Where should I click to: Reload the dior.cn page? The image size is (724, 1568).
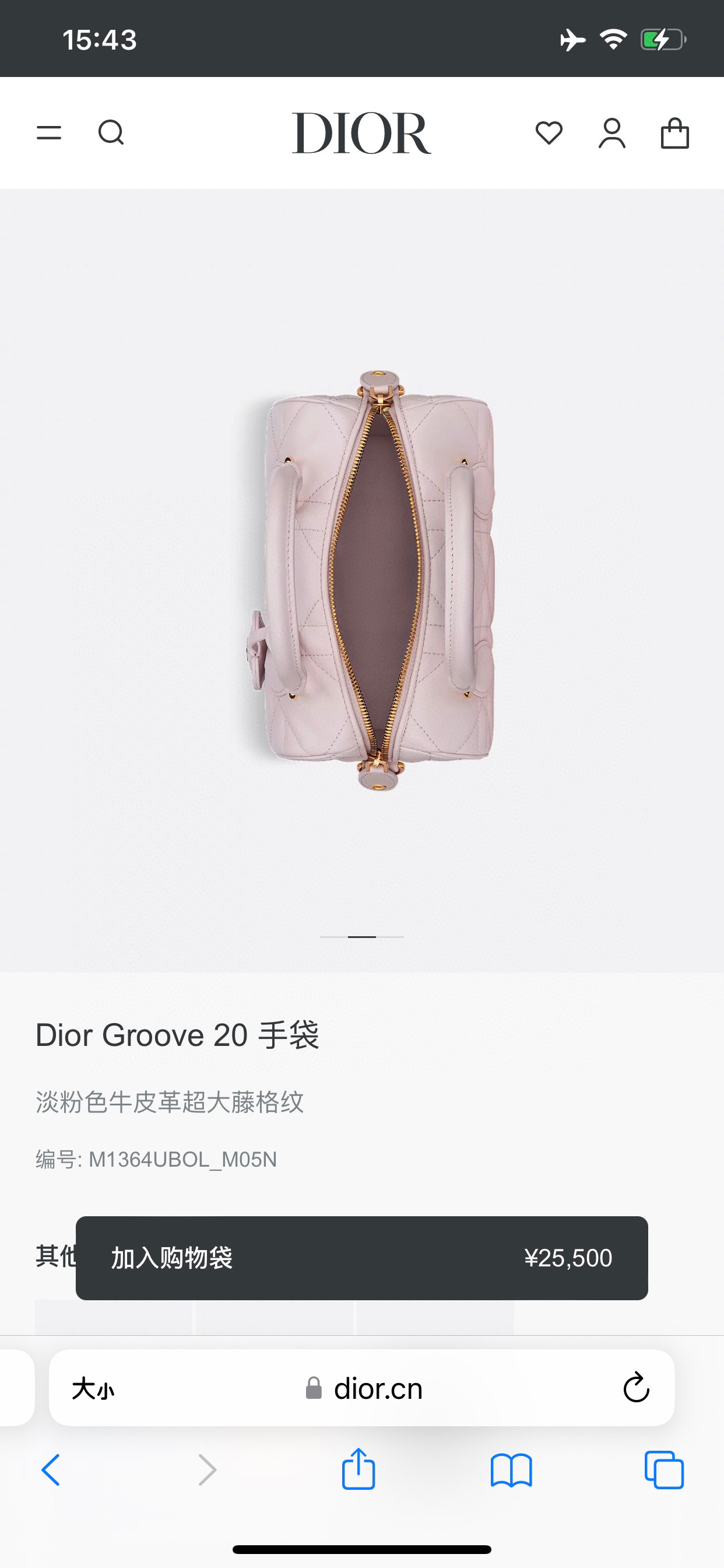click(636, 1388)
